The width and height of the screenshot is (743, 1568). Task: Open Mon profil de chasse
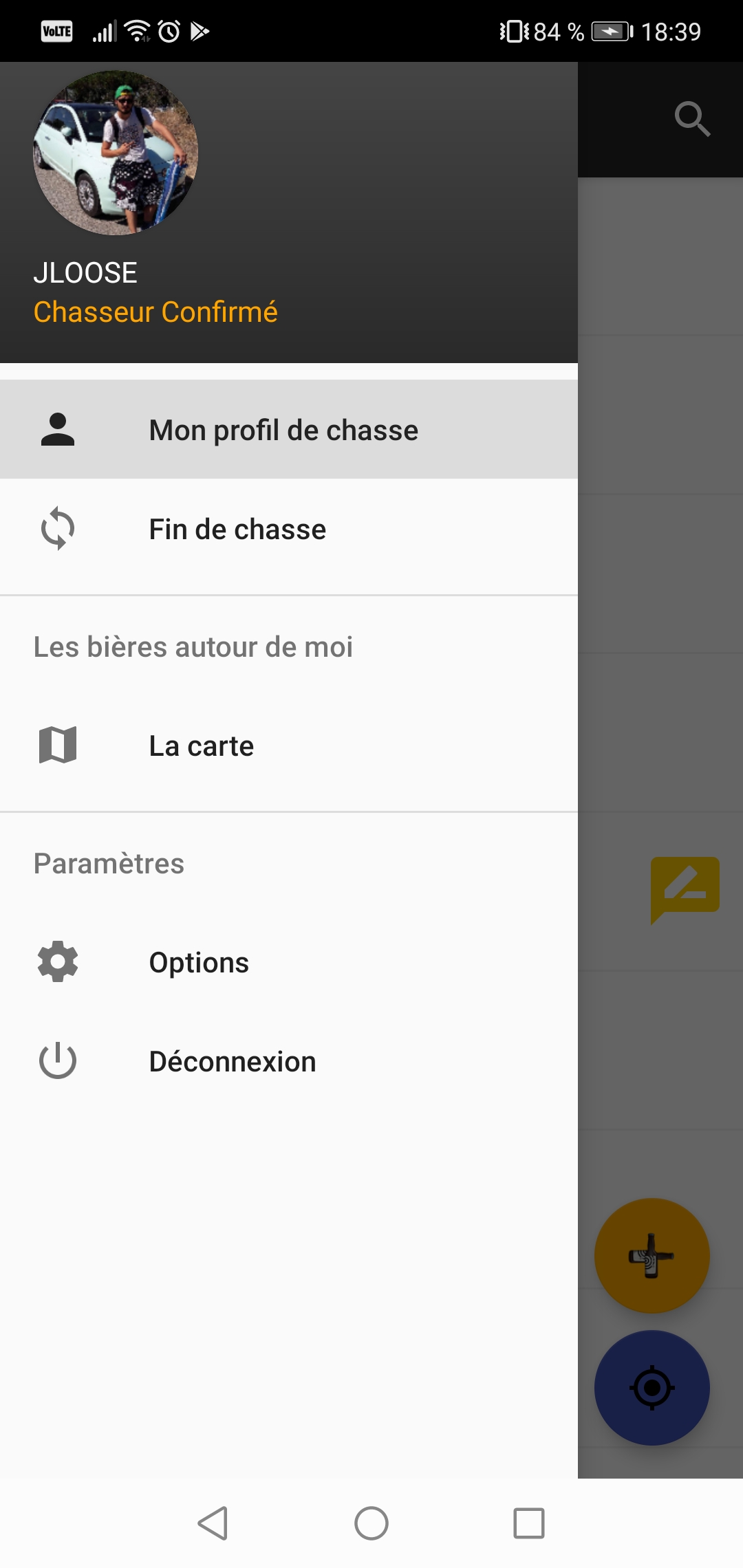point(283,430)
